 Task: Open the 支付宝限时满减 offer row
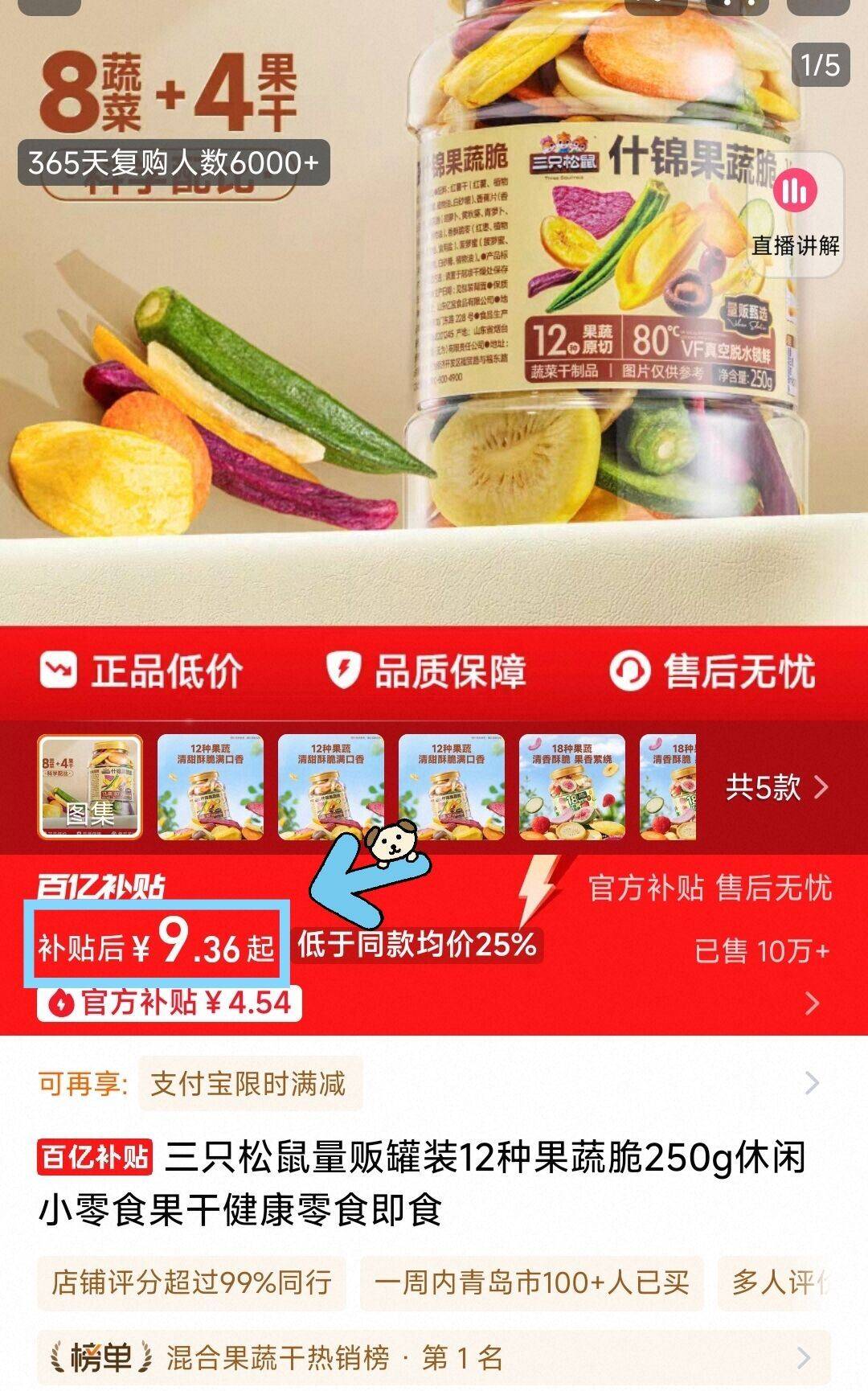point(432,1084)
